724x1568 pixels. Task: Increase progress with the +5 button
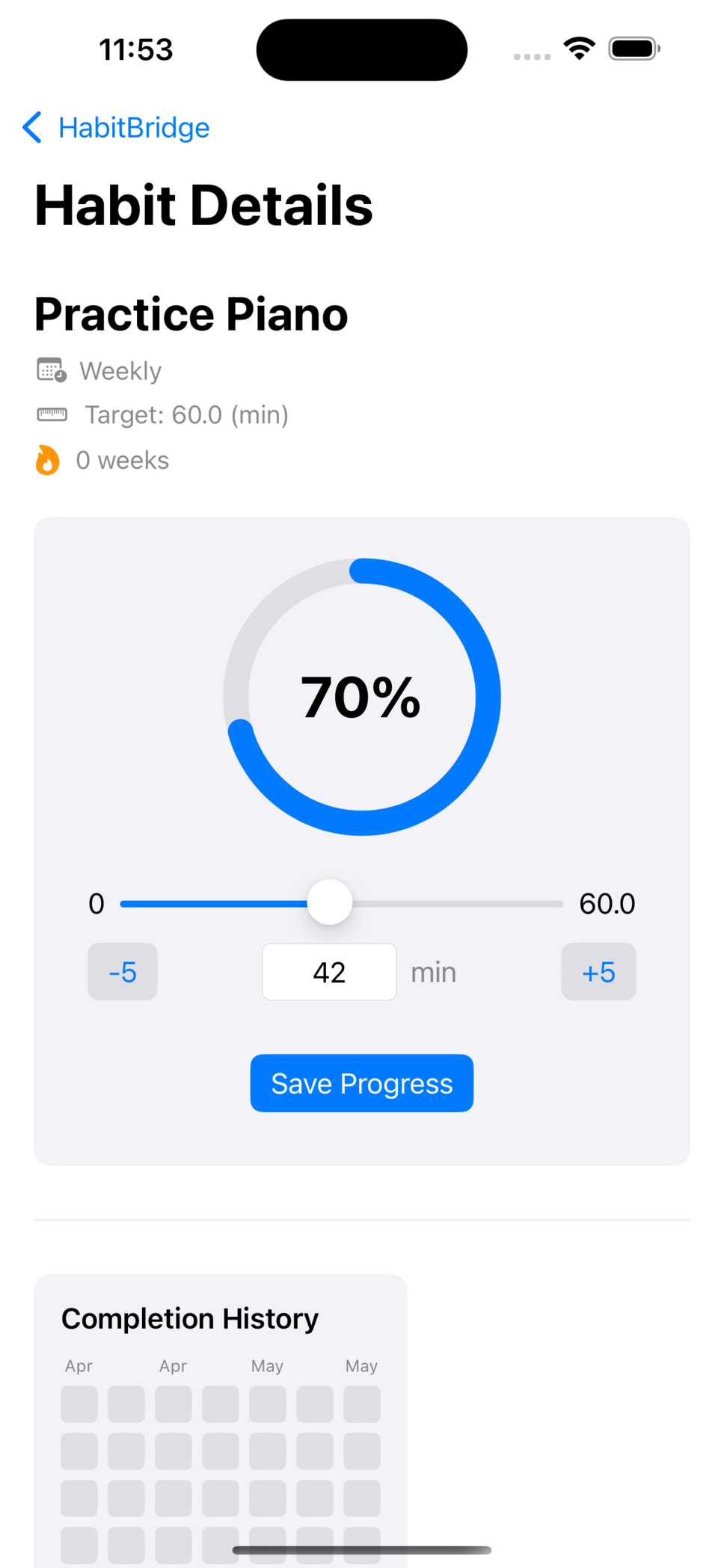tap(598, 971)
